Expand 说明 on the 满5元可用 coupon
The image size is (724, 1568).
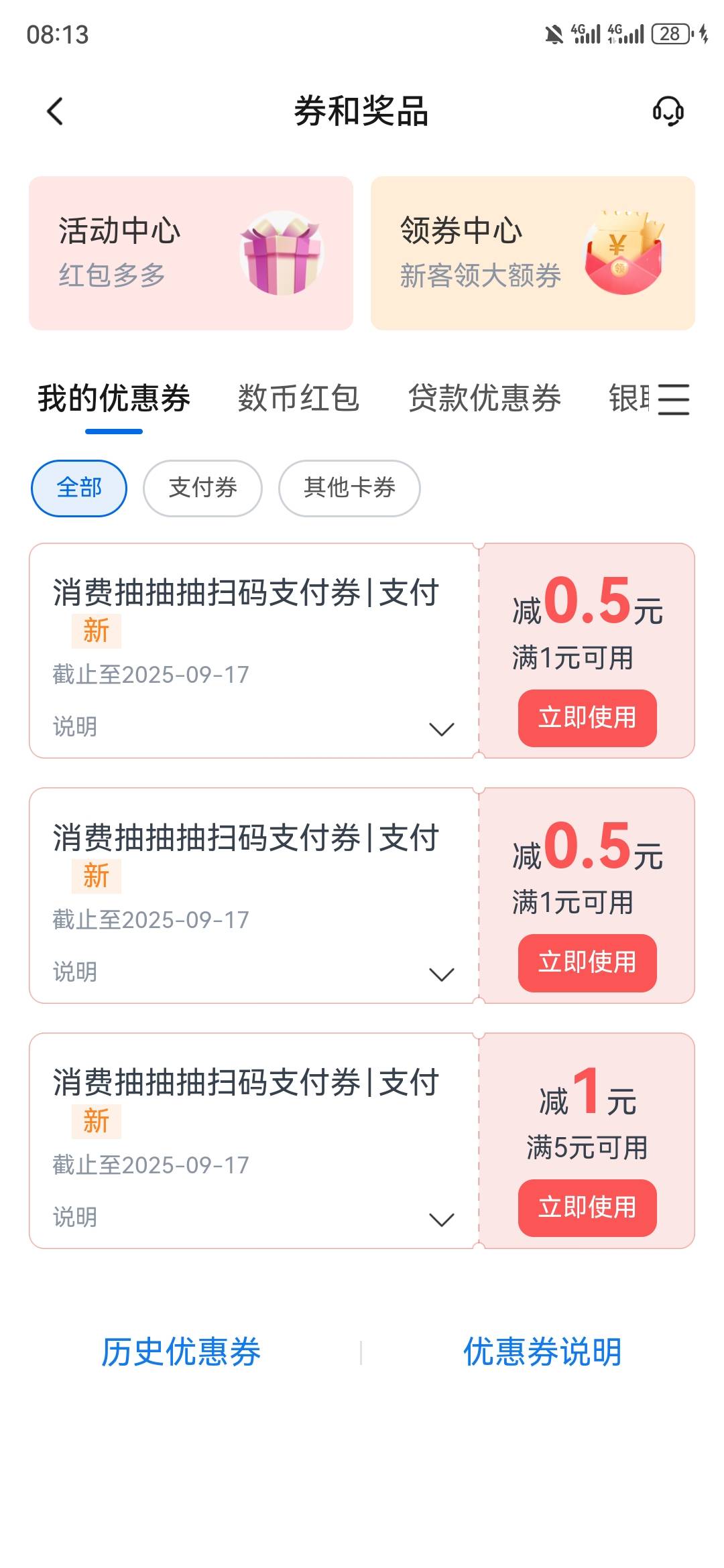253,1217
